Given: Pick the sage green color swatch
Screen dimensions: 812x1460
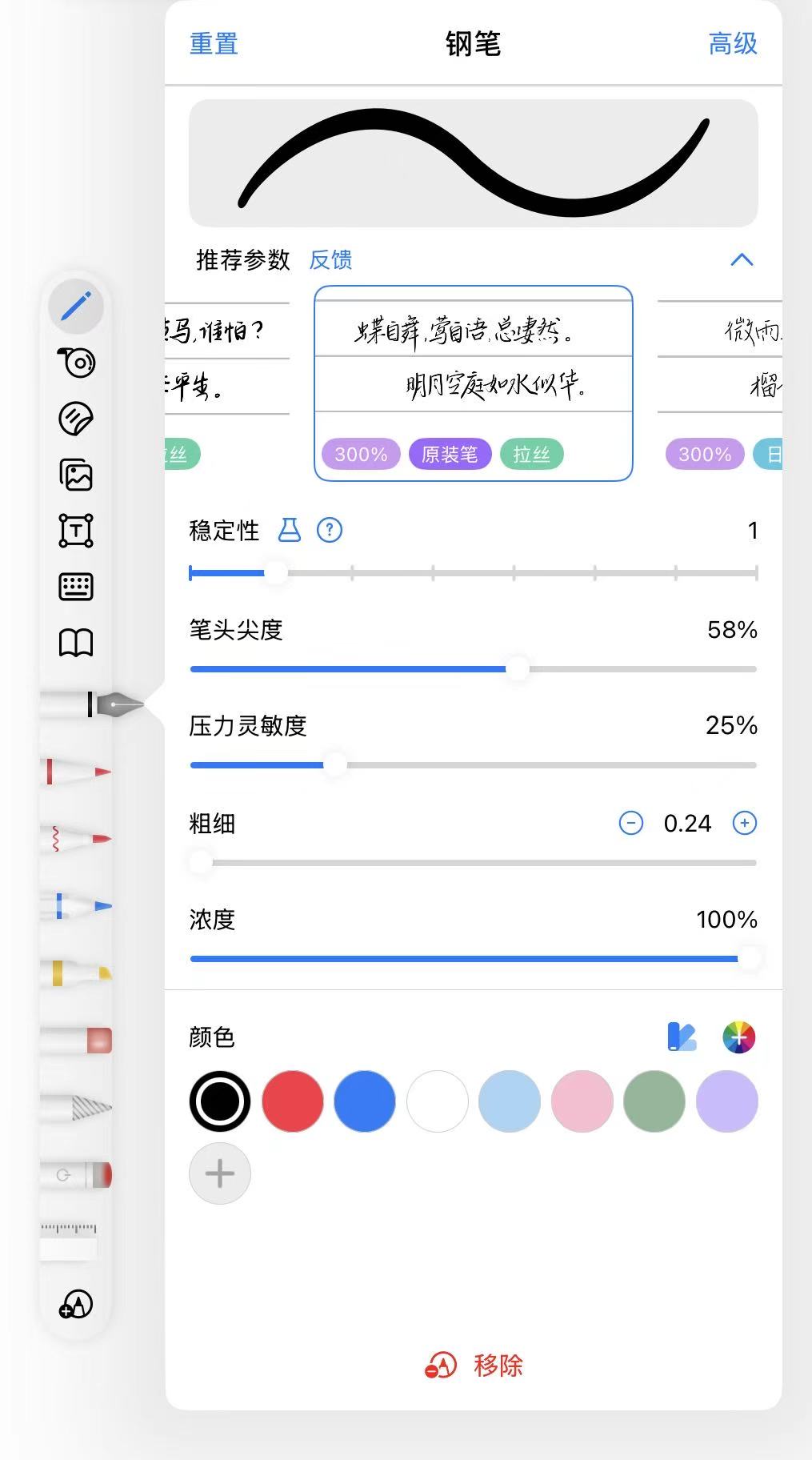Looking at the screenshot, I should click(654, 1101).
